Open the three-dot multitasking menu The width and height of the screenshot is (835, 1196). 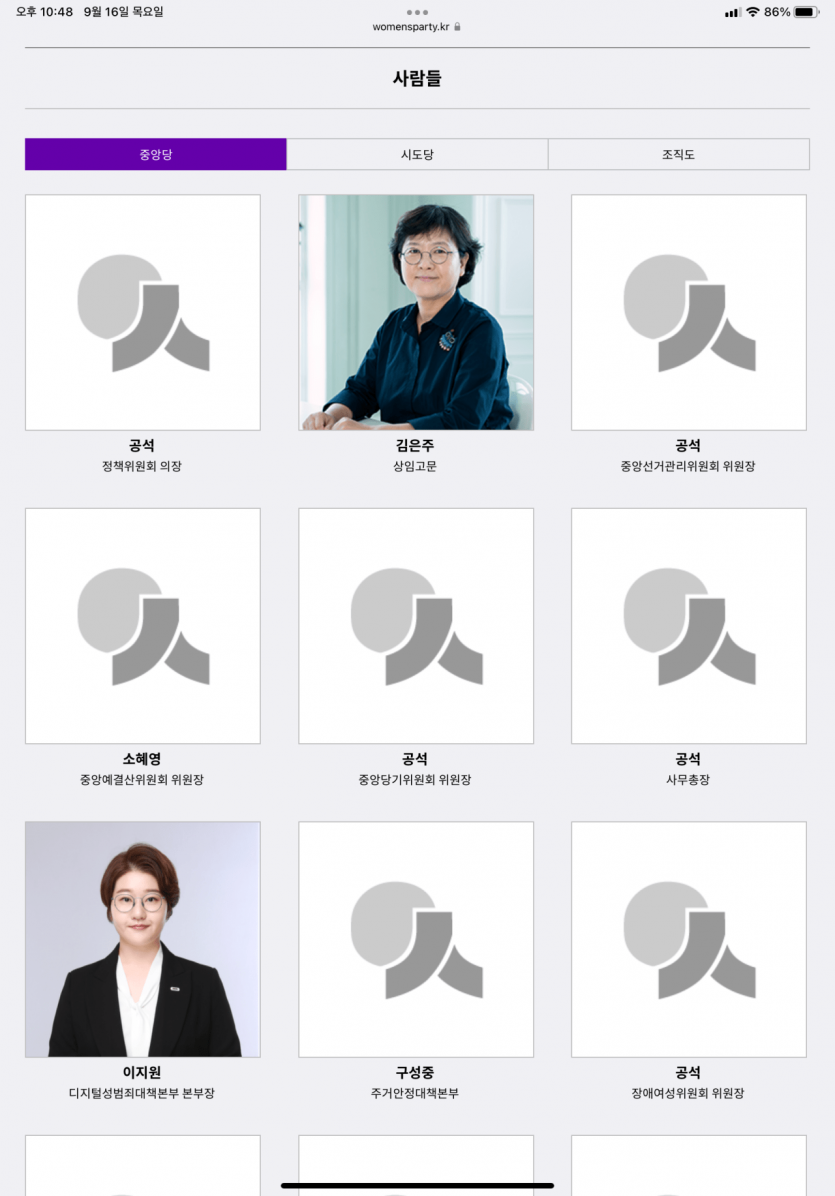(x=417, y=12)
